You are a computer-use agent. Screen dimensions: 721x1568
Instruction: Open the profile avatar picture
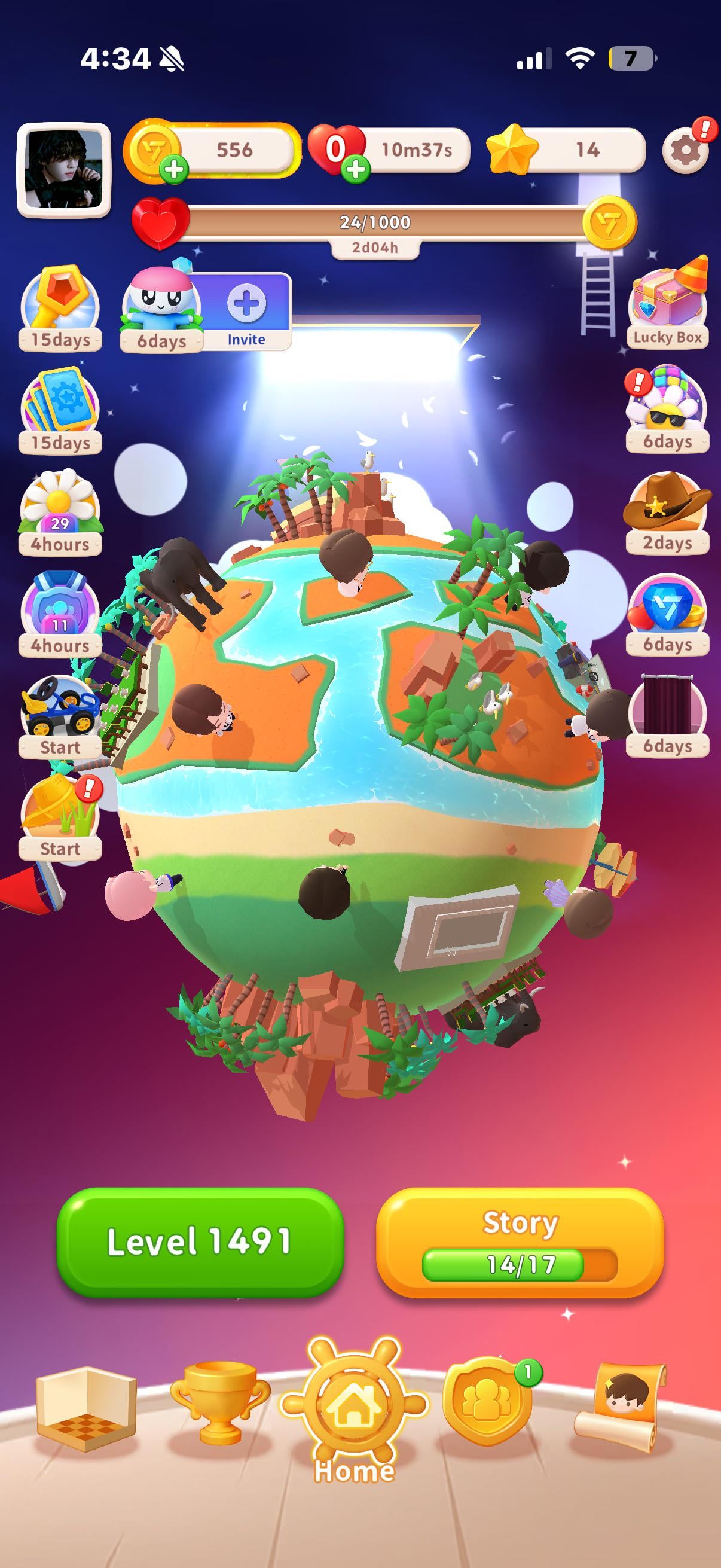(64, 170)
